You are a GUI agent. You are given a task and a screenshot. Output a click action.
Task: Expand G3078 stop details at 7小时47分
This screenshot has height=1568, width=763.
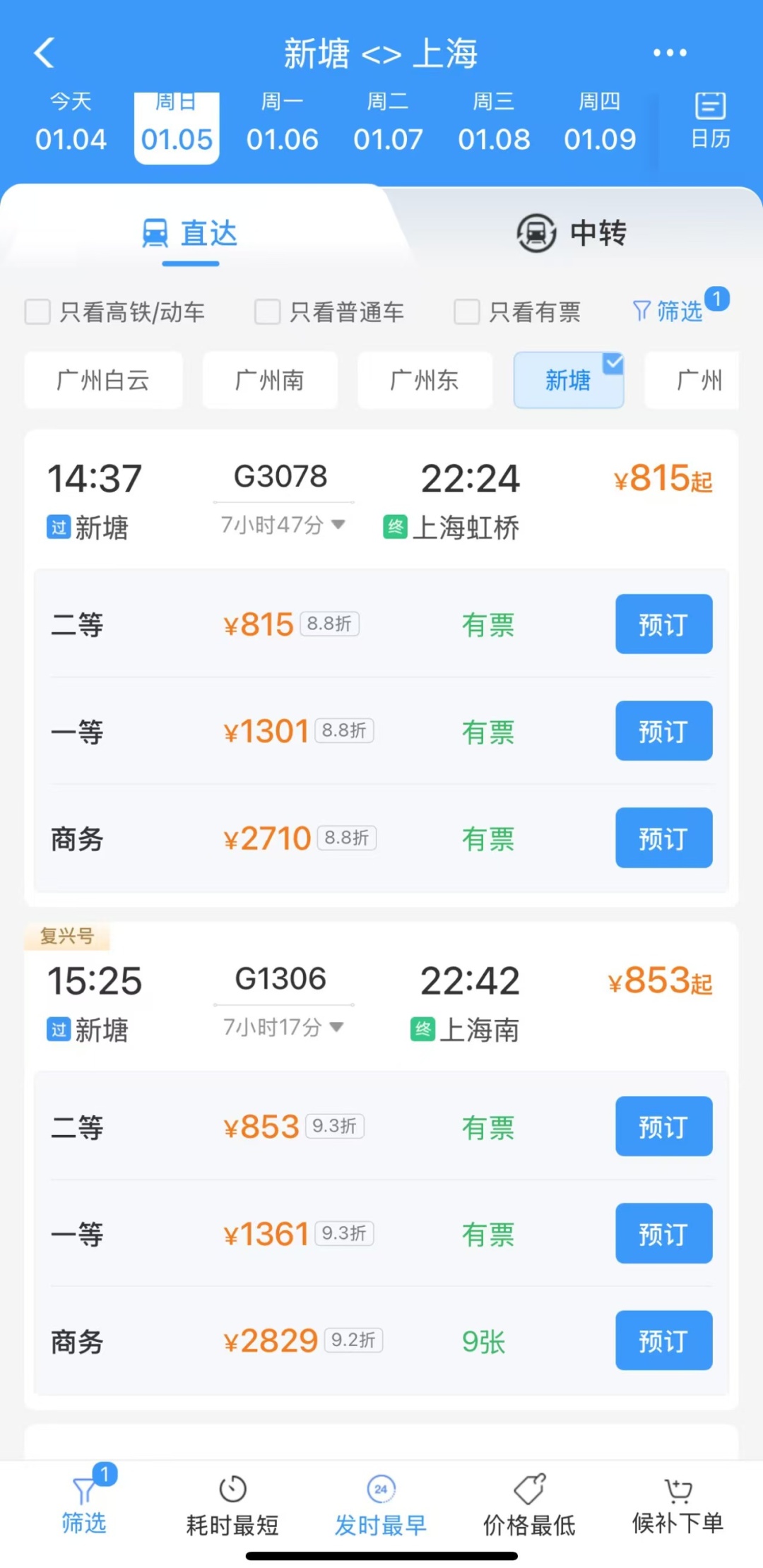click(x=283, y=525)
